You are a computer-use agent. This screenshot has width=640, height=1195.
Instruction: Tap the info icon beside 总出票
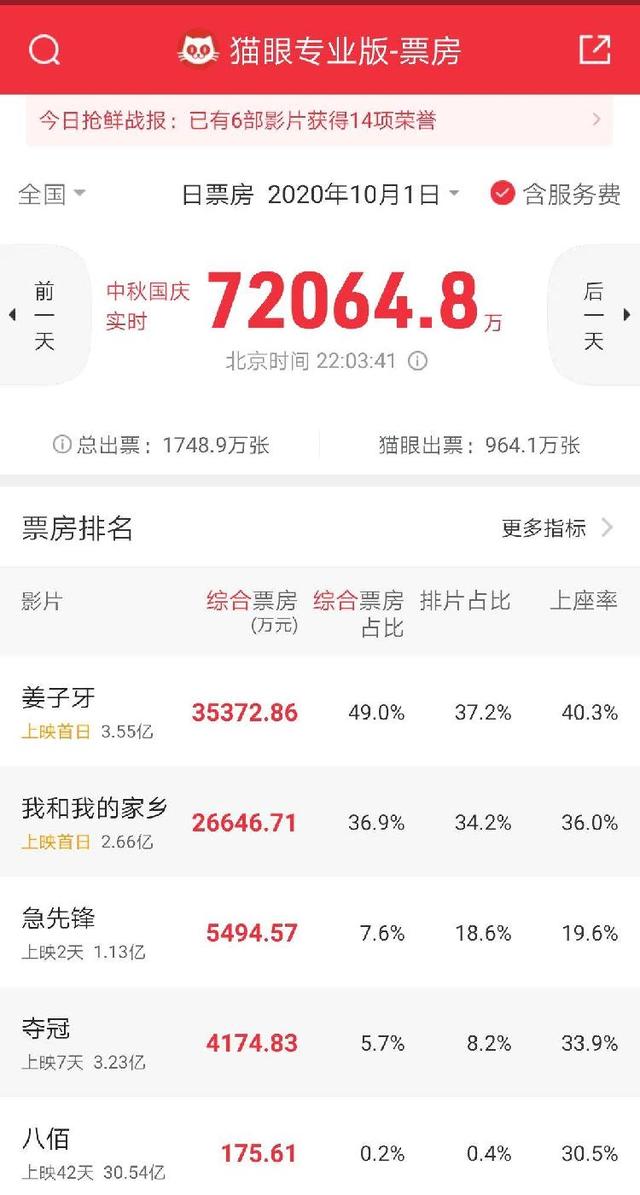tap(62, 444)
